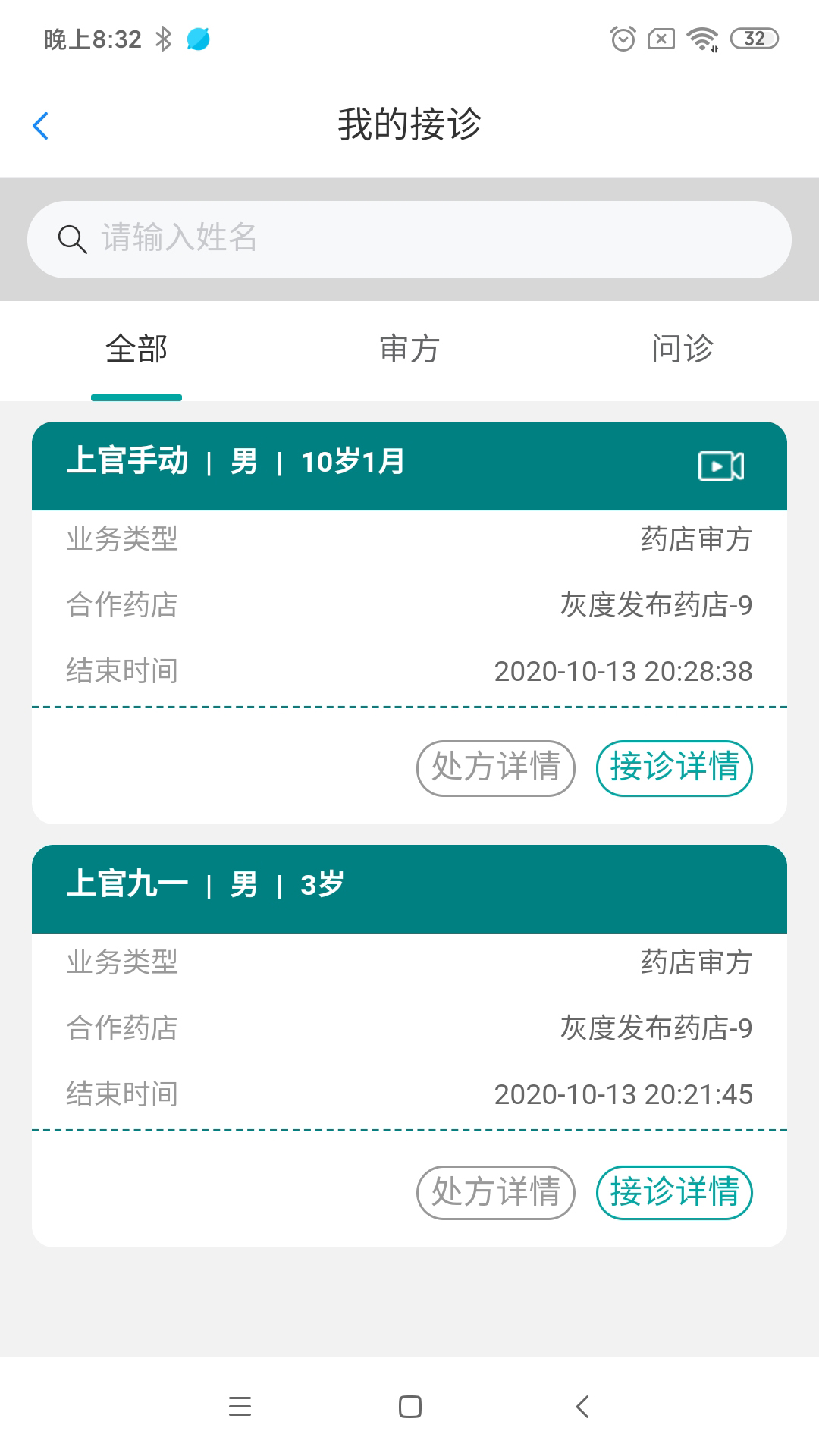The height and width of the screenshot is (1456, 819).
Task: Open 处方详情 for 上官九一
Action: 496,1192
